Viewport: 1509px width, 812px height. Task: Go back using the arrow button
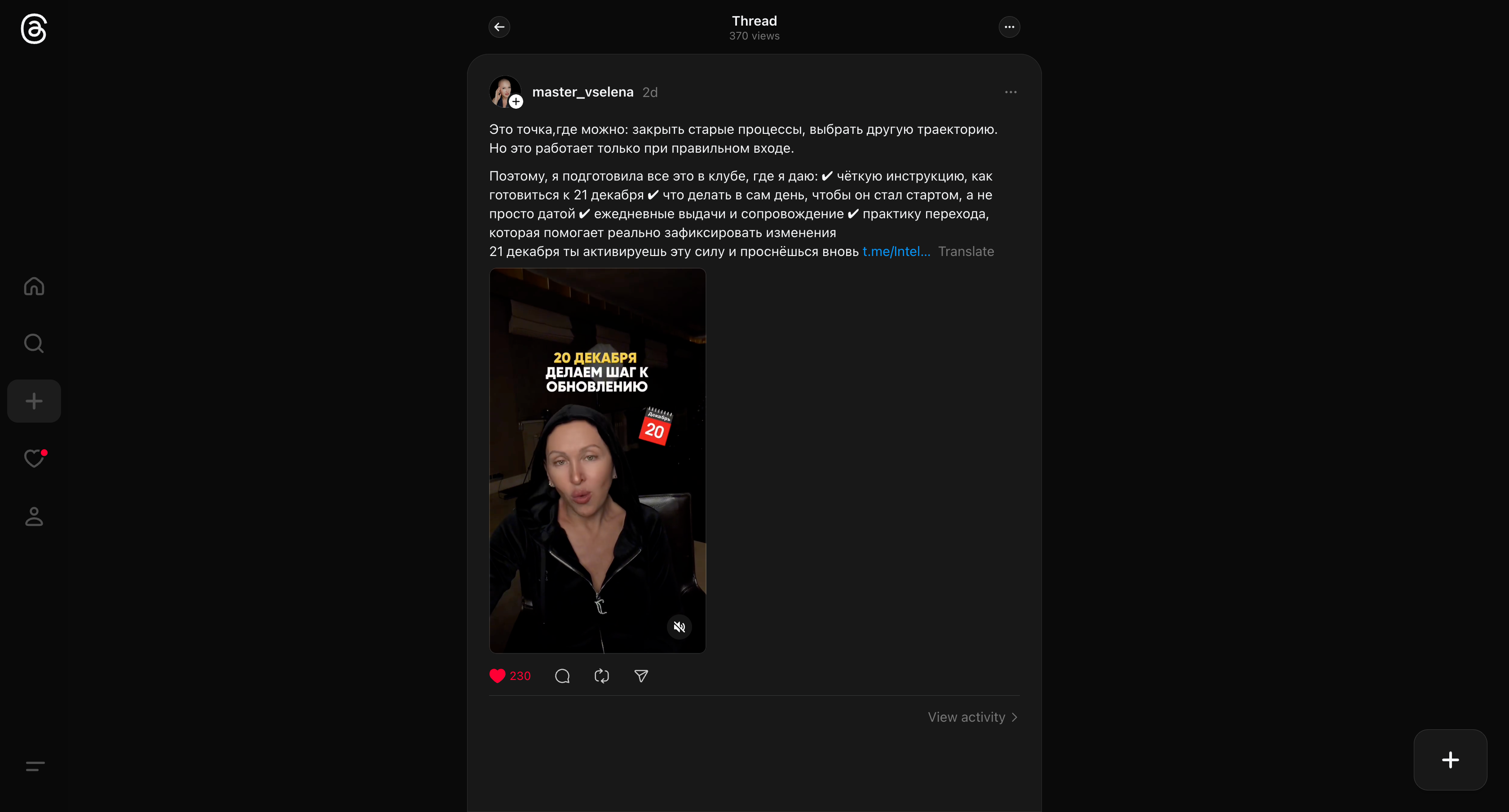point(499,27)
